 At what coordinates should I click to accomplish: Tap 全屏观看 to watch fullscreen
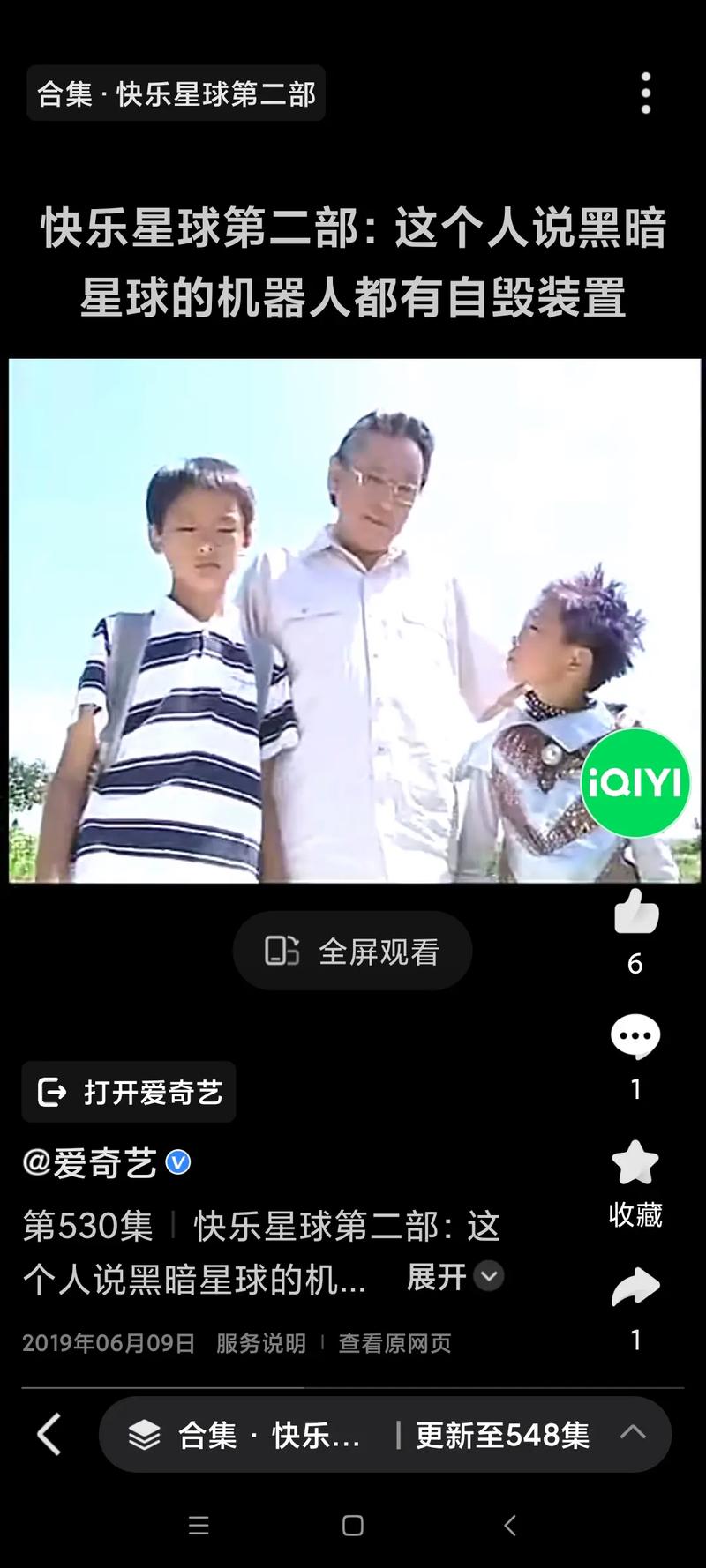tap(353, 951)
